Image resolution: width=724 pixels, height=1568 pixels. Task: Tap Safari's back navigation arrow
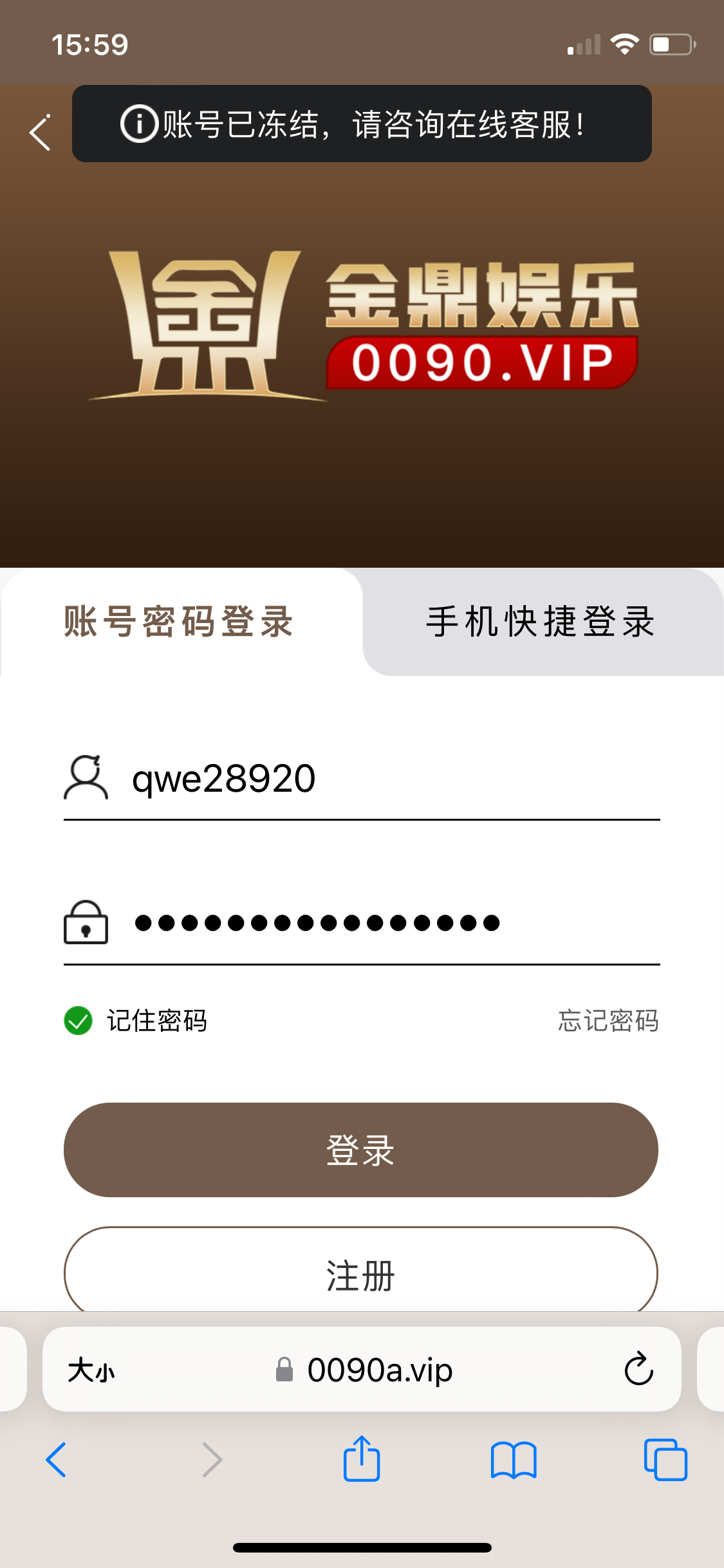point(58,1460)
